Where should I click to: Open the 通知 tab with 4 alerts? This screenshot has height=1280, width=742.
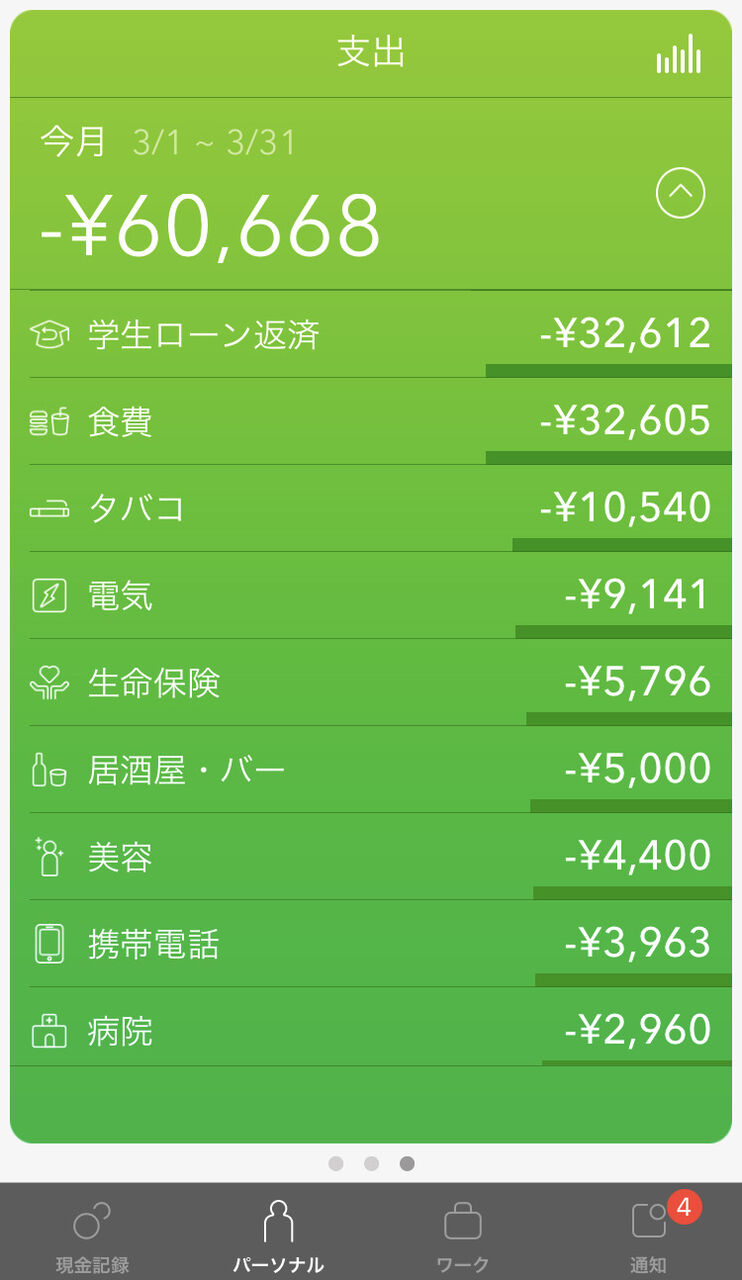click(649, 1234)
